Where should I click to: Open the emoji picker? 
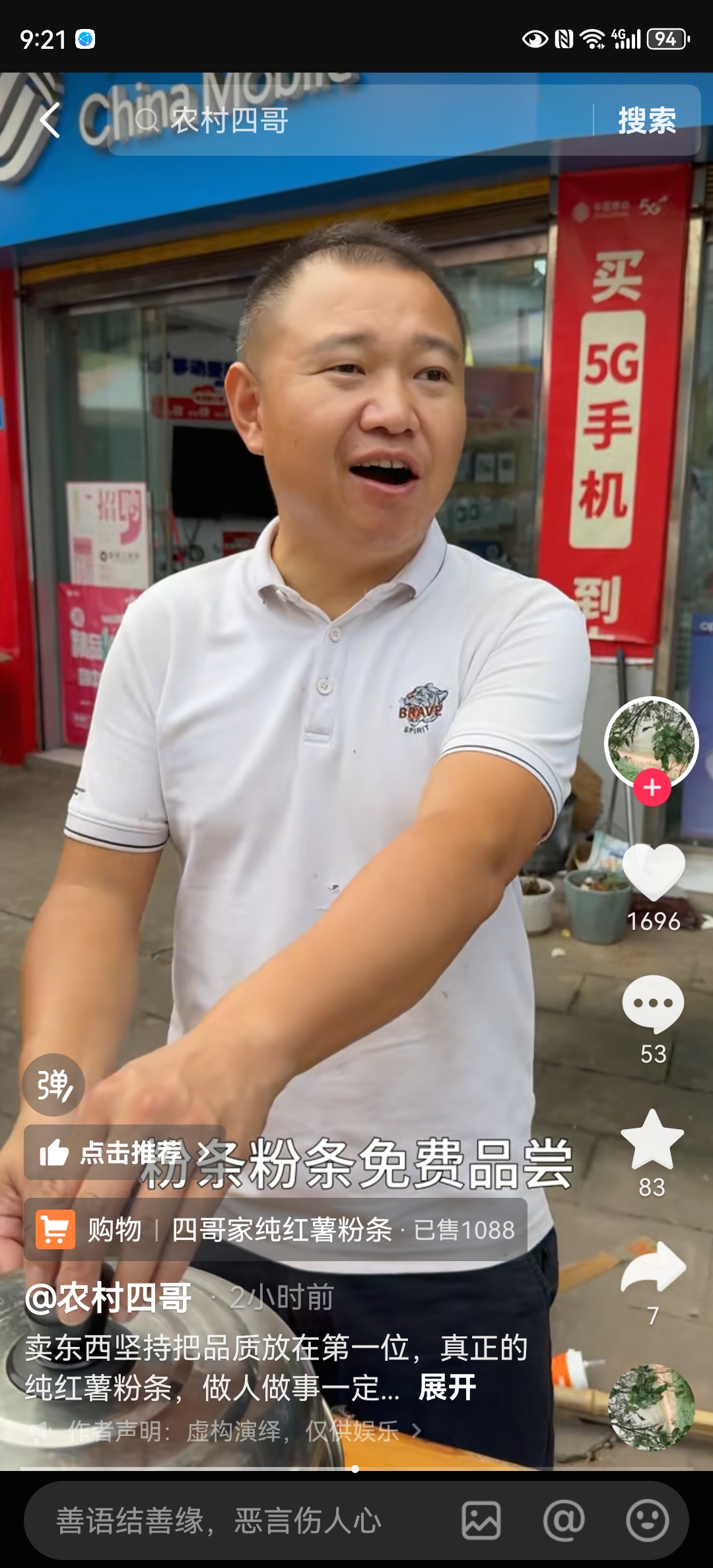(x=647, y=1521)
